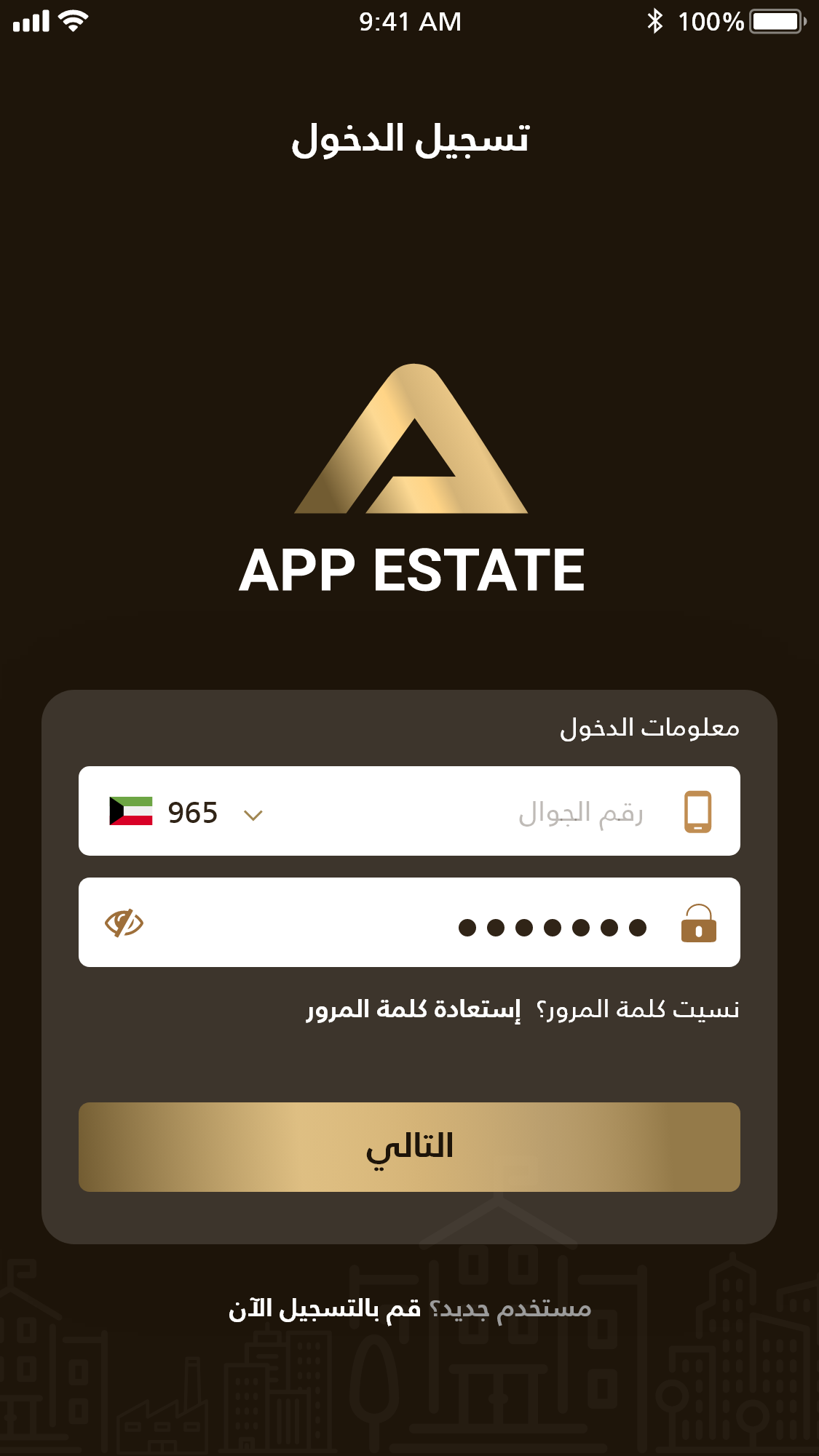This screenshot has width=819, height=1456.
Task: Open password recovery link (إستعادة كلمة المرور)
Action: pyautogui.click(x=414, y=1009)
